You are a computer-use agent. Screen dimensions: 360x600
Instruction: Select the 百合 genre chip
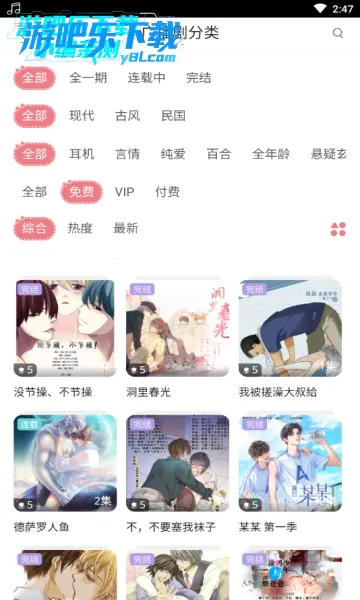[x=219, y=154]
